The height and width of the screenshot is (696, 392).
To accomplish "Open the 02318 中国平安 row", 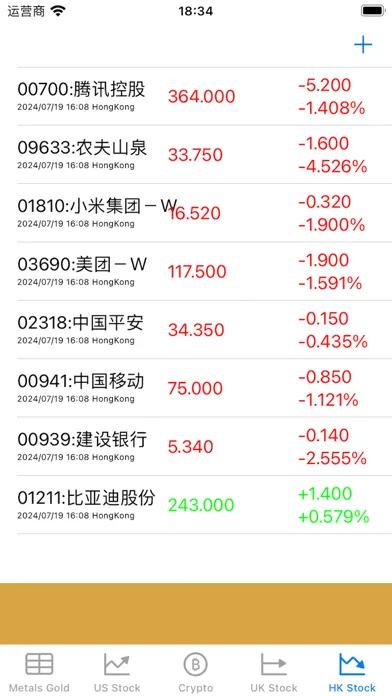I will 196,330.
